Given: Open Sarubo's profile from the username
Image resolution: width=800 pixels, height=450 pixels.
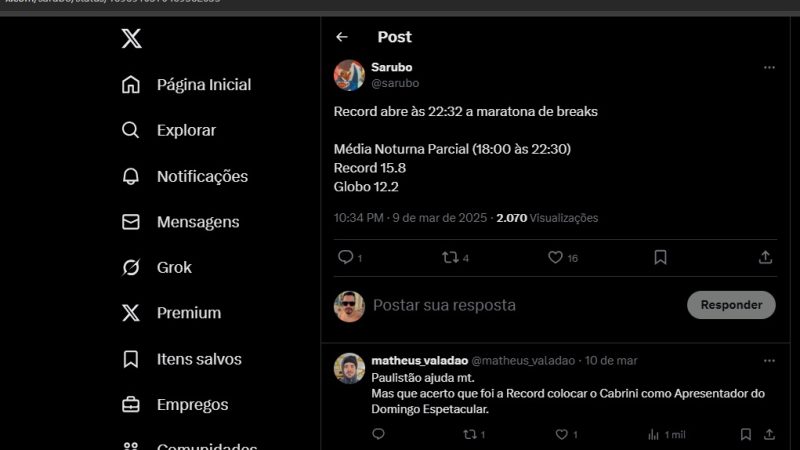Looking at the screenshot, I should tap(392, 67).
